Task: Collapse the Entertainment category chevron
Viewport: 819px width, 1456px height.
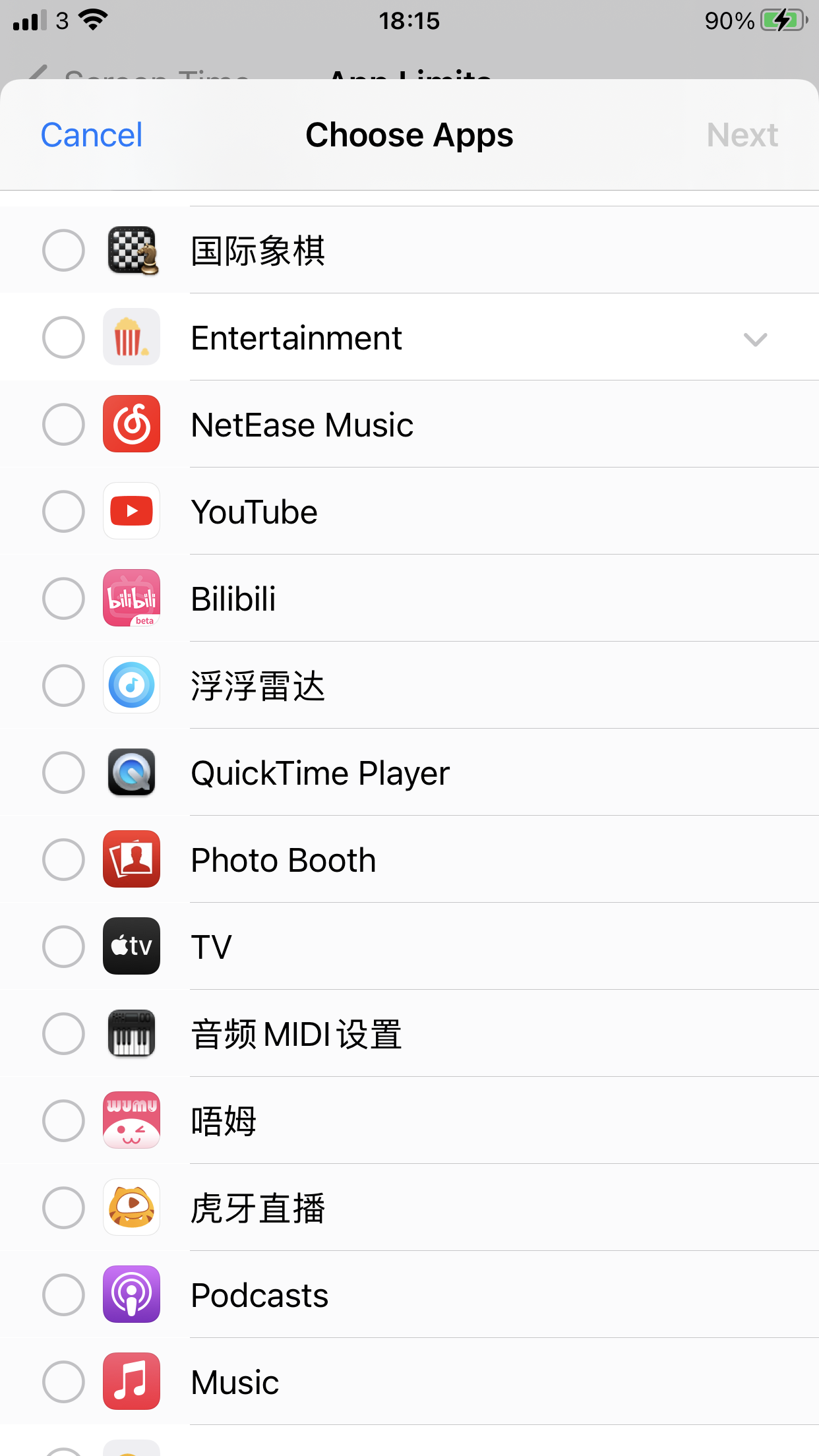Action: [x=755, y=339]
